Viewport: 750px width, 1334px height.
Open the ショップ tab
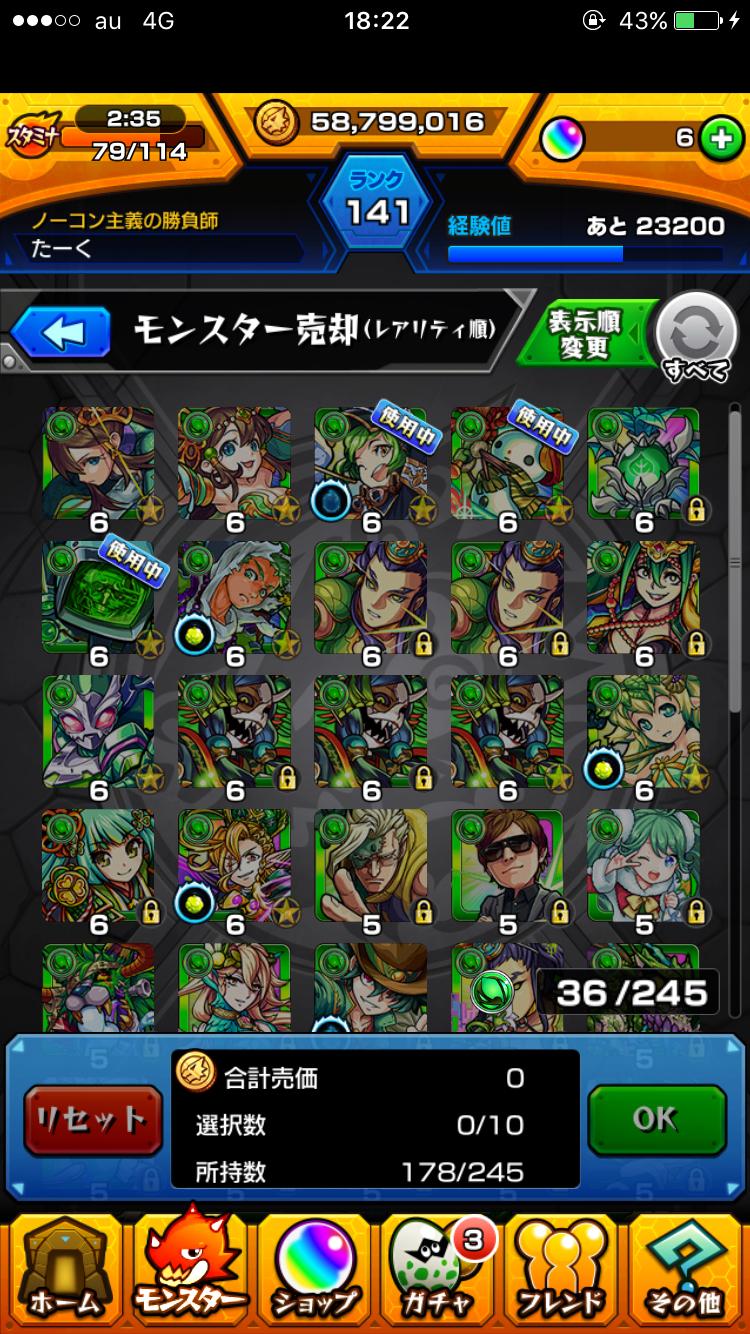click(314, 1271)
